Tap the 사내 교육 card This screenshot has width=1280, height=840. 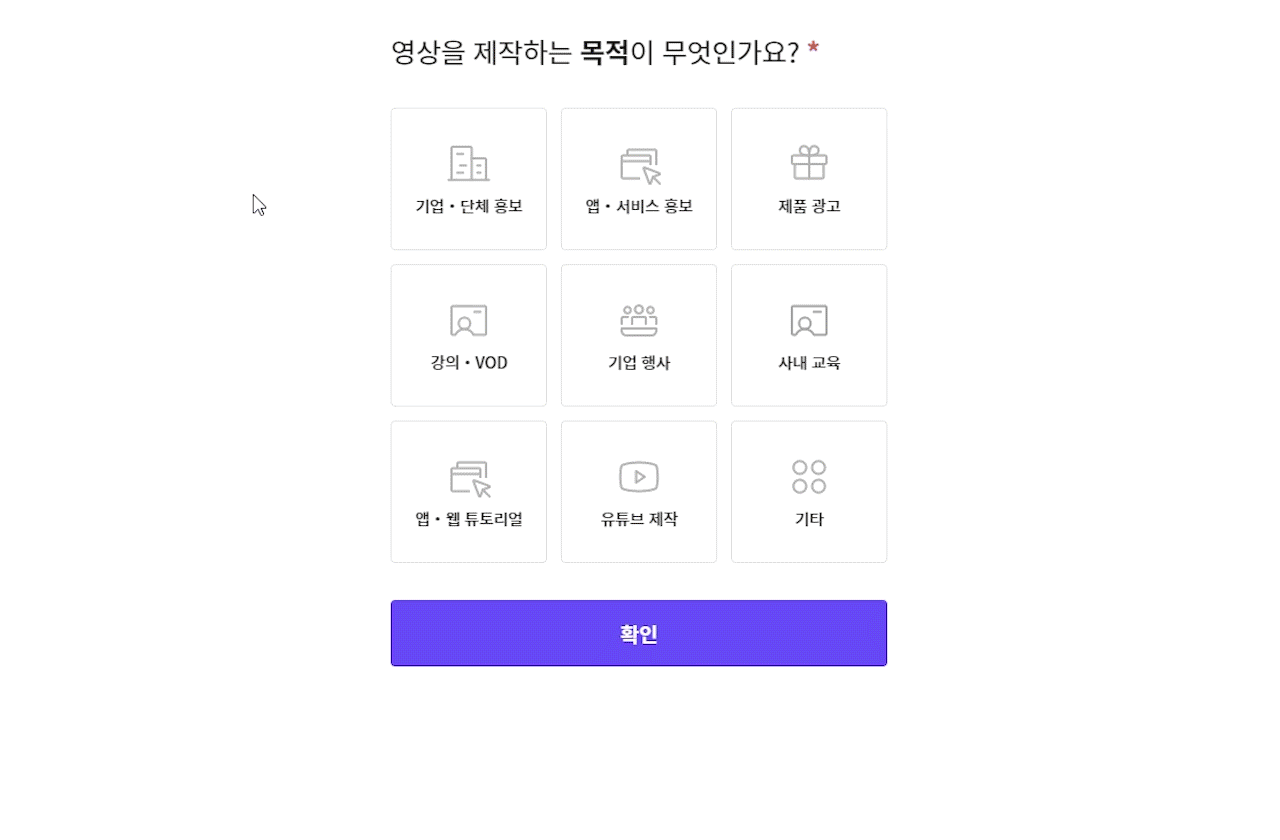pyautogui.click(x=808, y=335)
